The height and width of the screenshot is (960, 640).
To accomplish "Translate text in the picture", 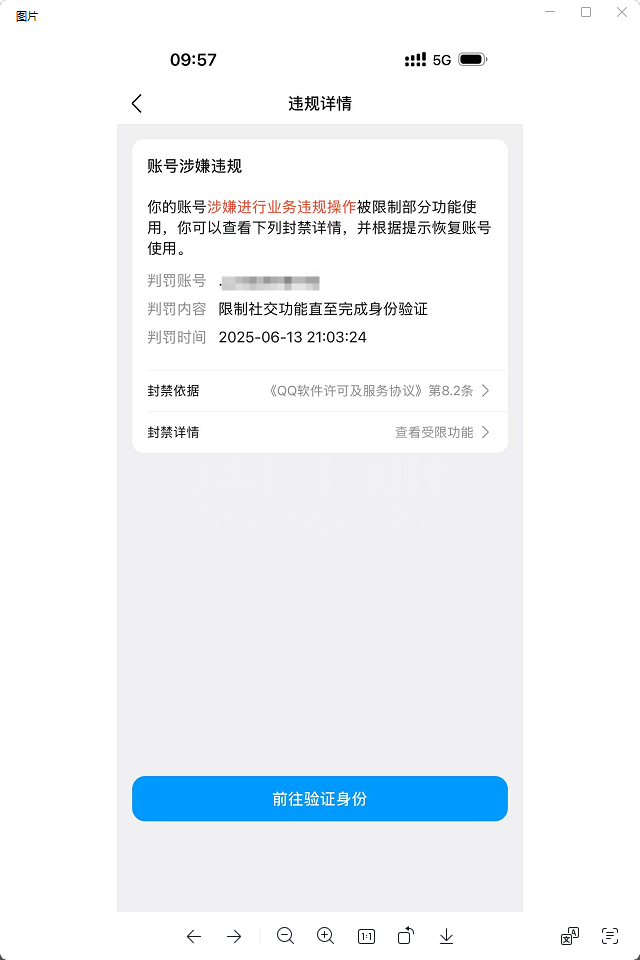I will pyautogui.click(x=569, y=936).
